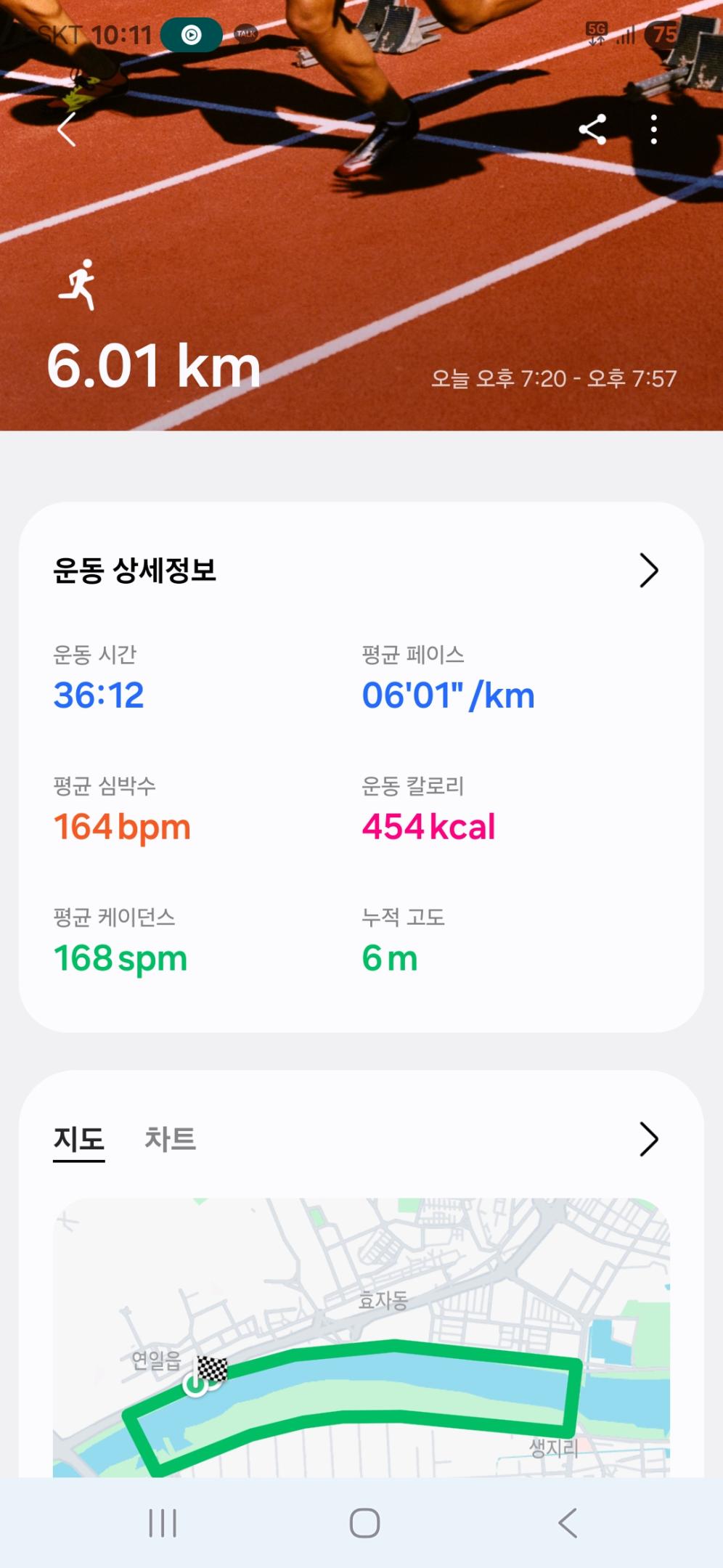Tap the 평균 페이스 pace value
This screenshot has width=723, height=1568.
pyautogui.click(x=447, y=695)
